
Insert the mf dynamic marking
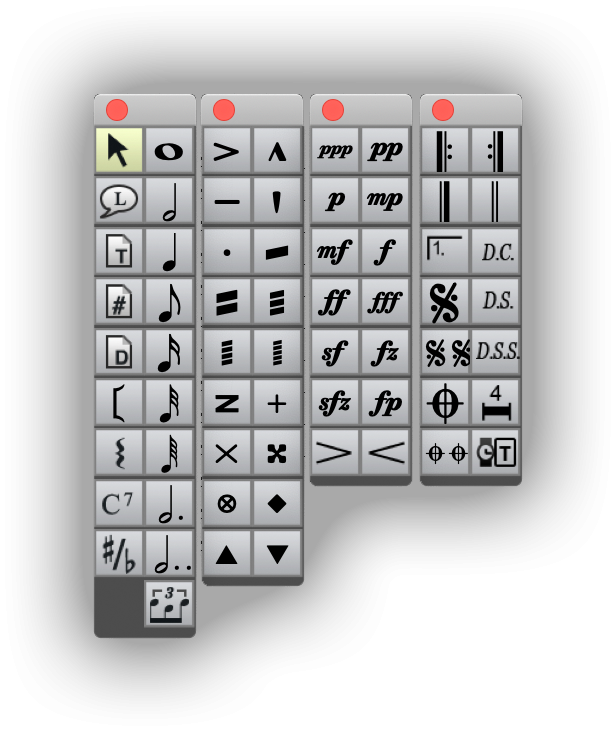tap(335, 251)
